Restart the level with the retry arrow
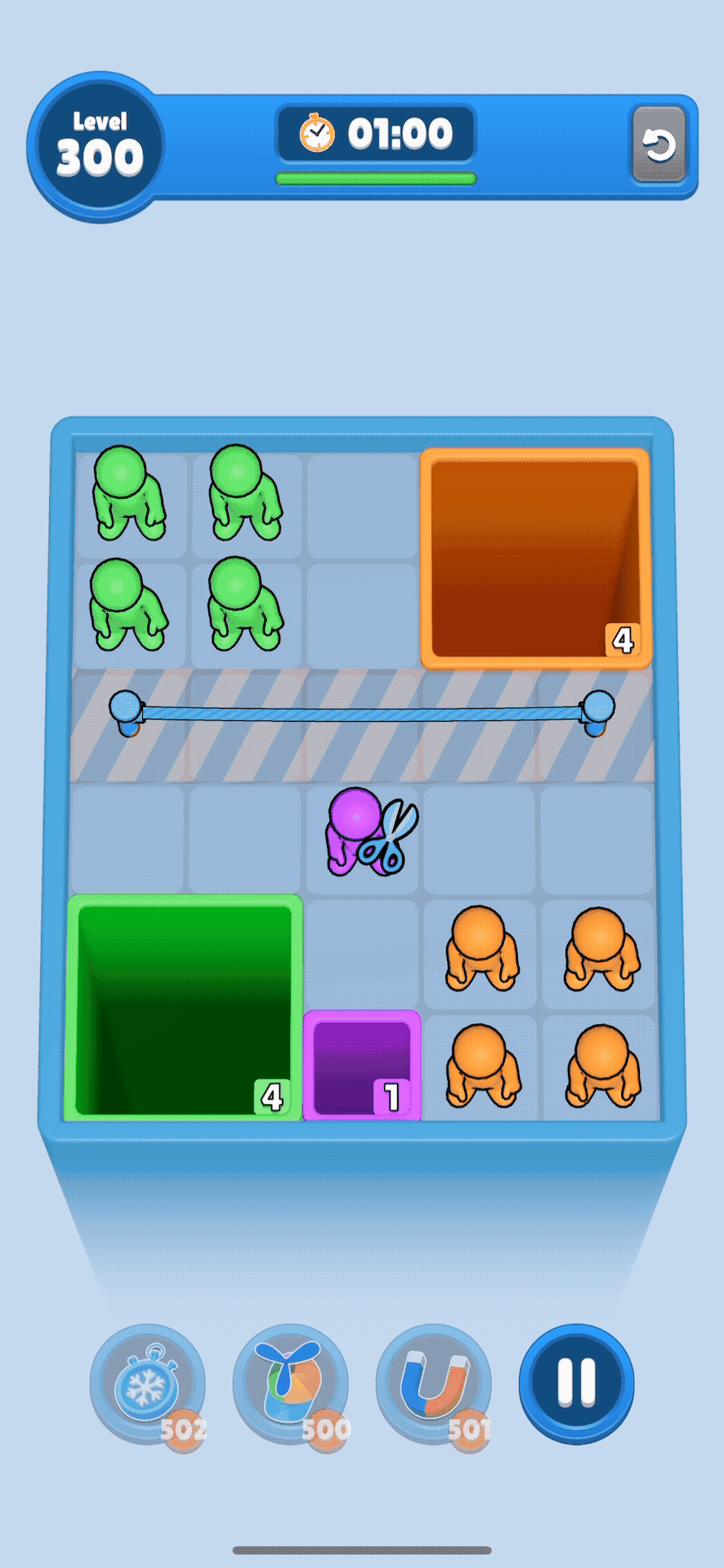724x1568 pixels. pyautogui.click(x=659, y=145)
